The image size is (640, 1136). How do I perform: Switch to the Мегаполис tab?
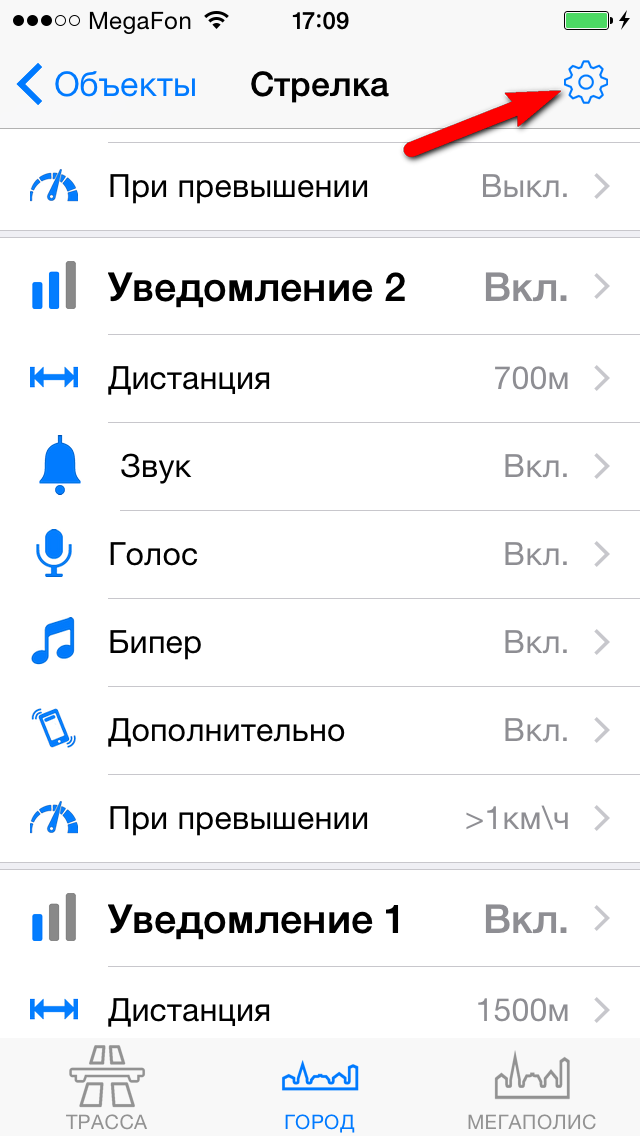[x=532, y=1088]
